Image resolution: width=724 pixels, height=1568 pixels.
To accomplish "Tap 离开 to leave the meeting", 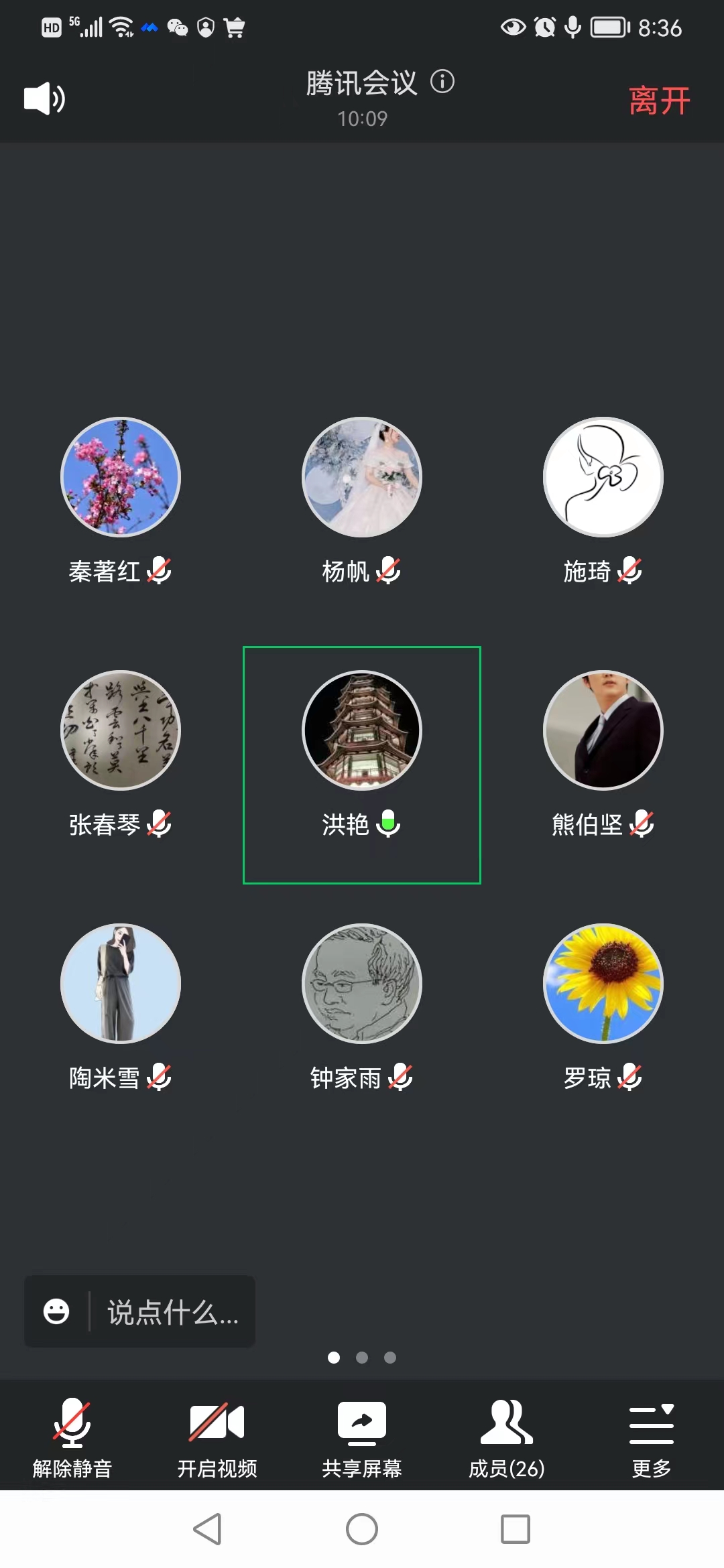I will pyautogui.click(x=659, y=101).
